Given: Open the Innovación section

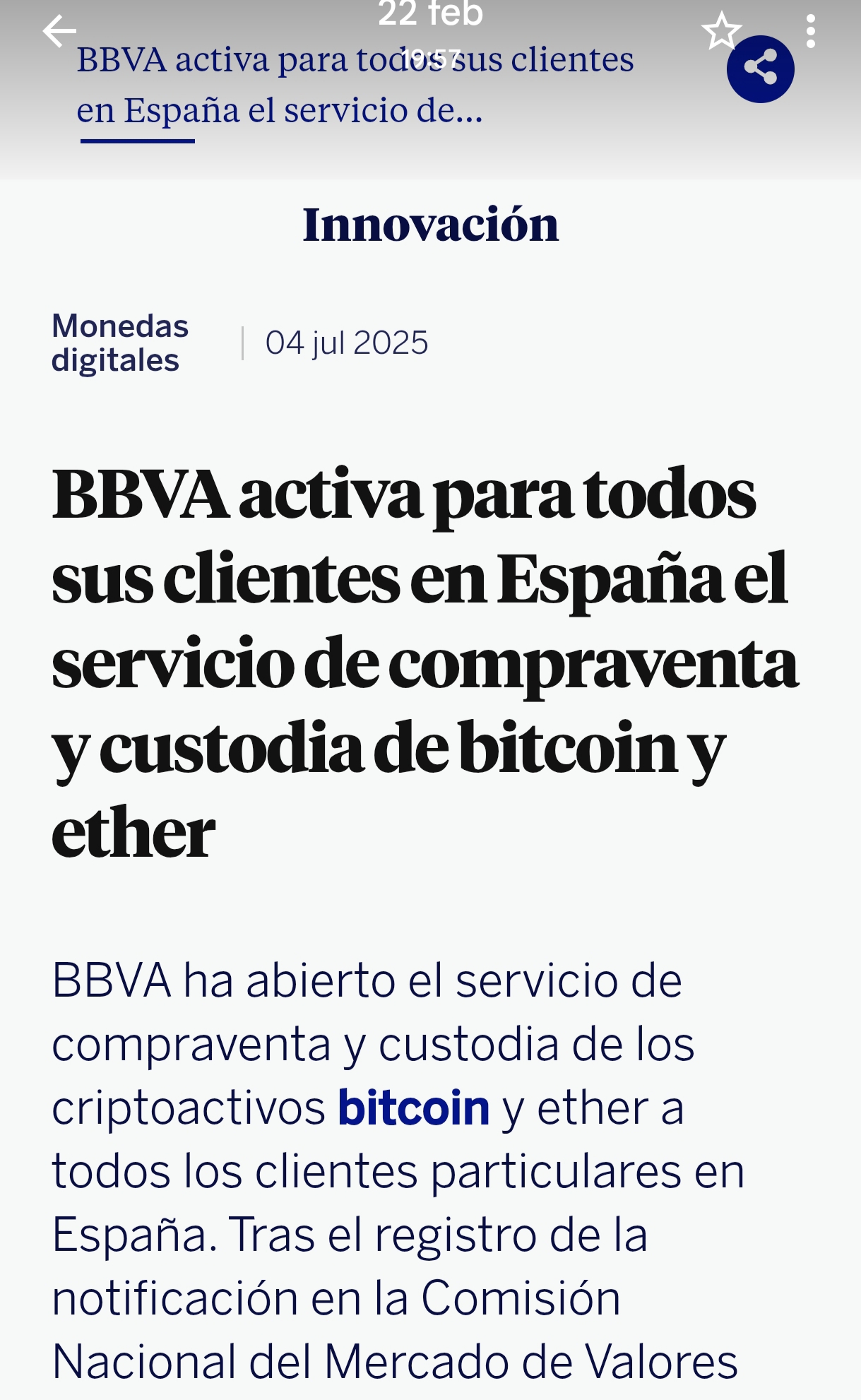Looking at the screenshot, I should [430, 225].
